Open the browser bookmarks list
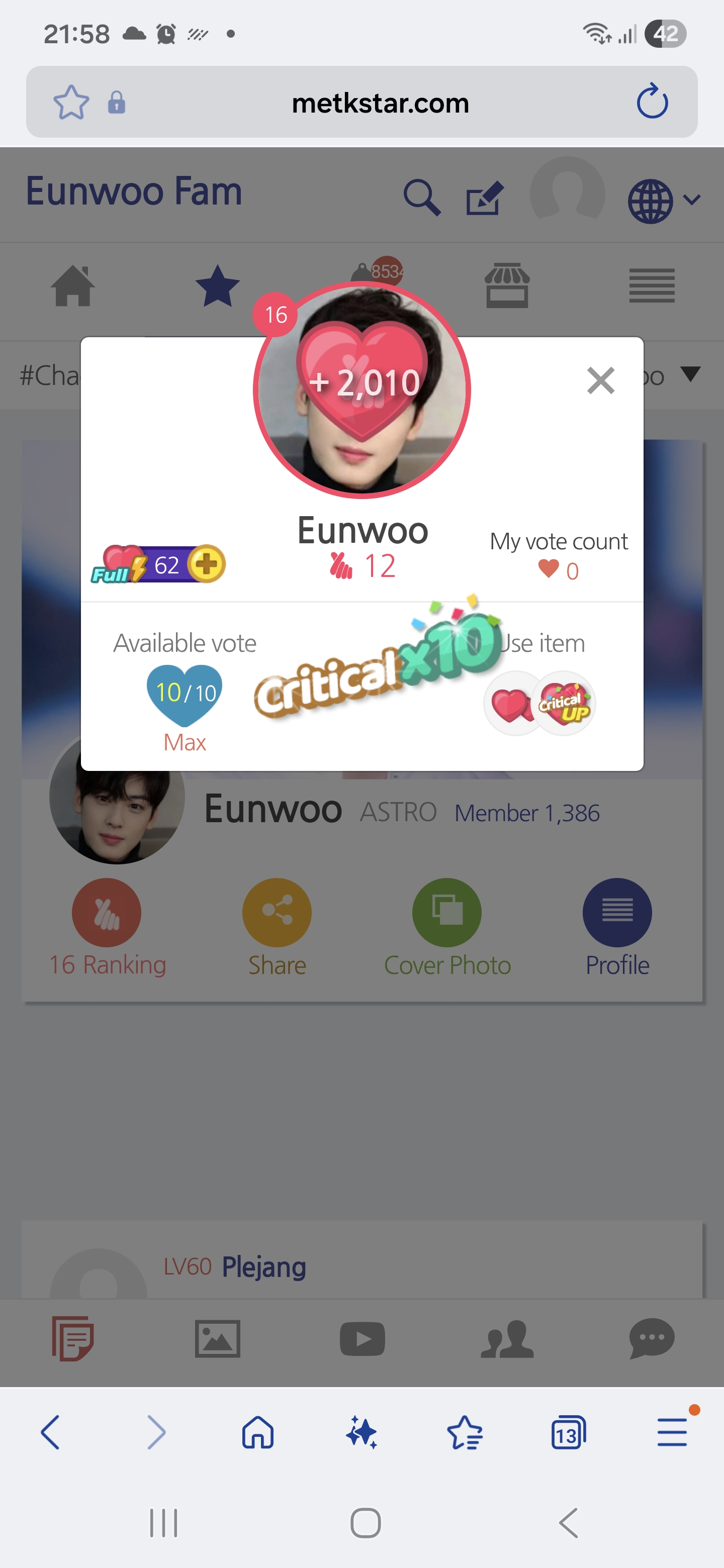Viewport: 724px width, 1568px height. (465, 1432)
